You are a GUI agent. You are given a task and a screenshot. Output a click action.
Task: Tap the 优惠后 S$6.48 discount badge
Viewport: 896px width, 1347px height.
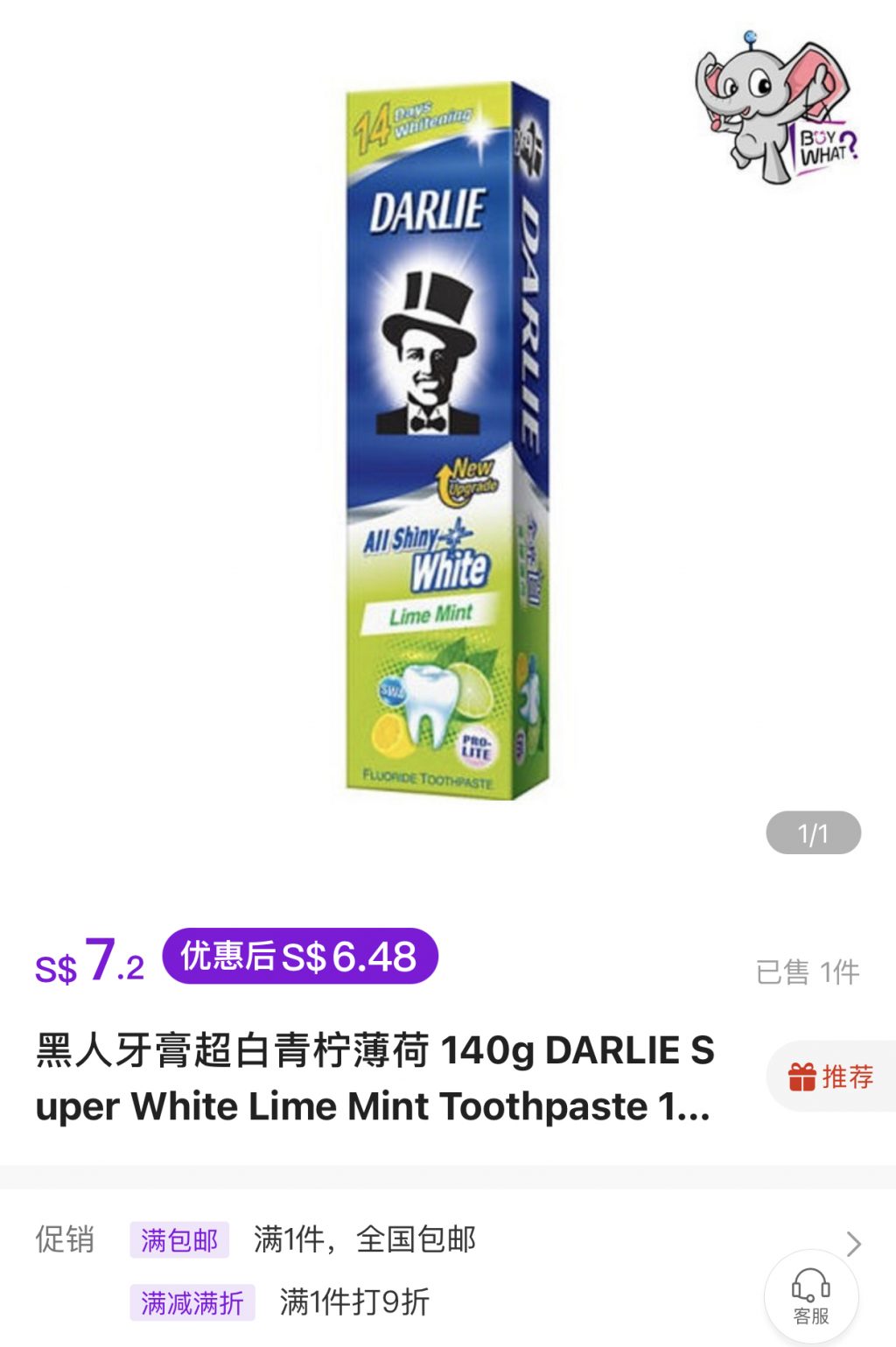tap(299, 956)
